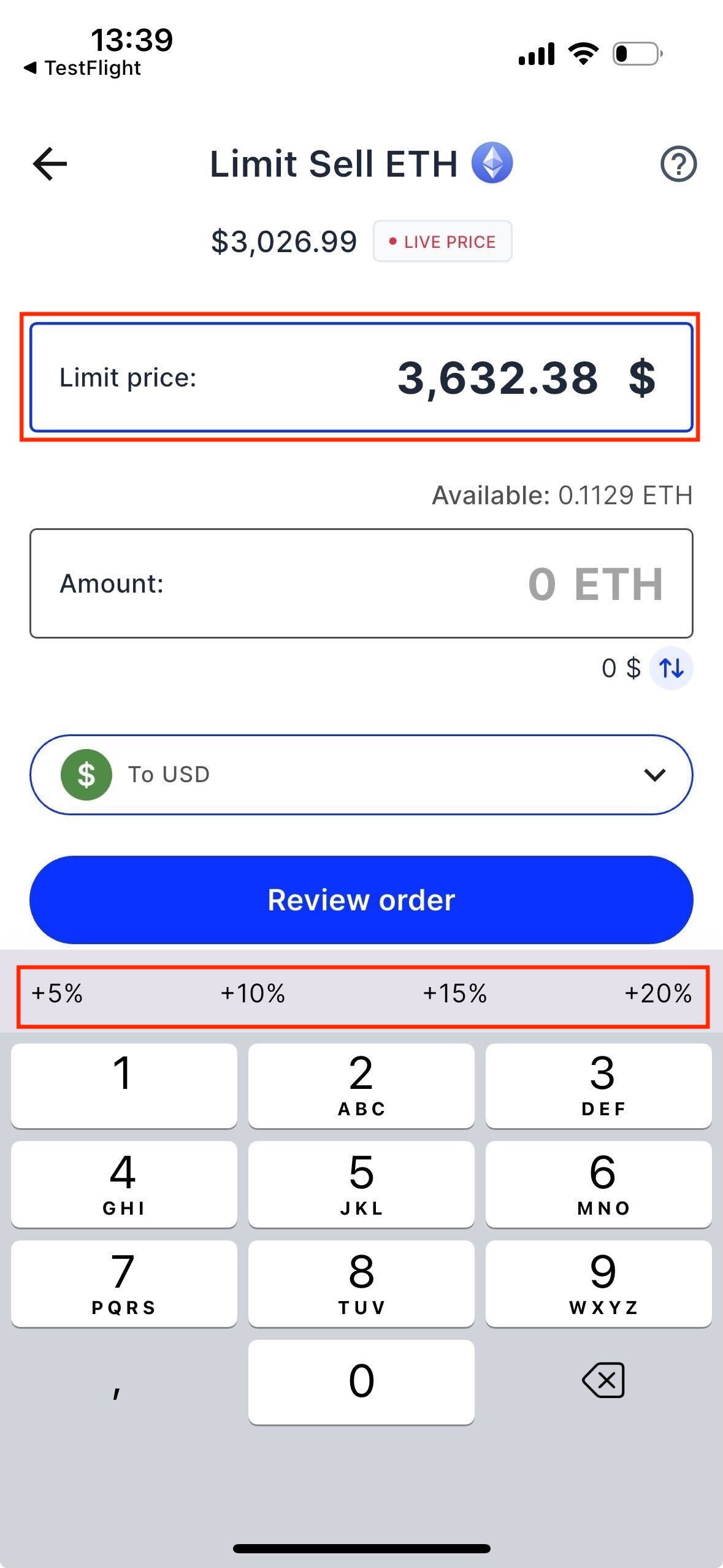
Task: Select the +20% price shortcut
Action: [658, 993]
